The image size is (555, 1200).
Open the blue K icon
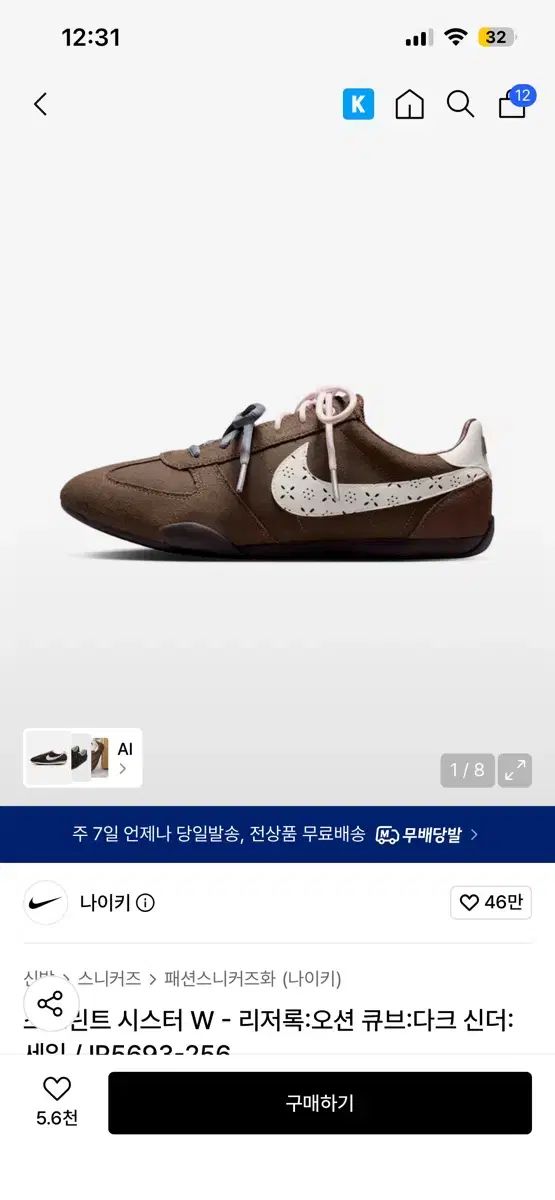pyautogui.click(x=358, y=104)
